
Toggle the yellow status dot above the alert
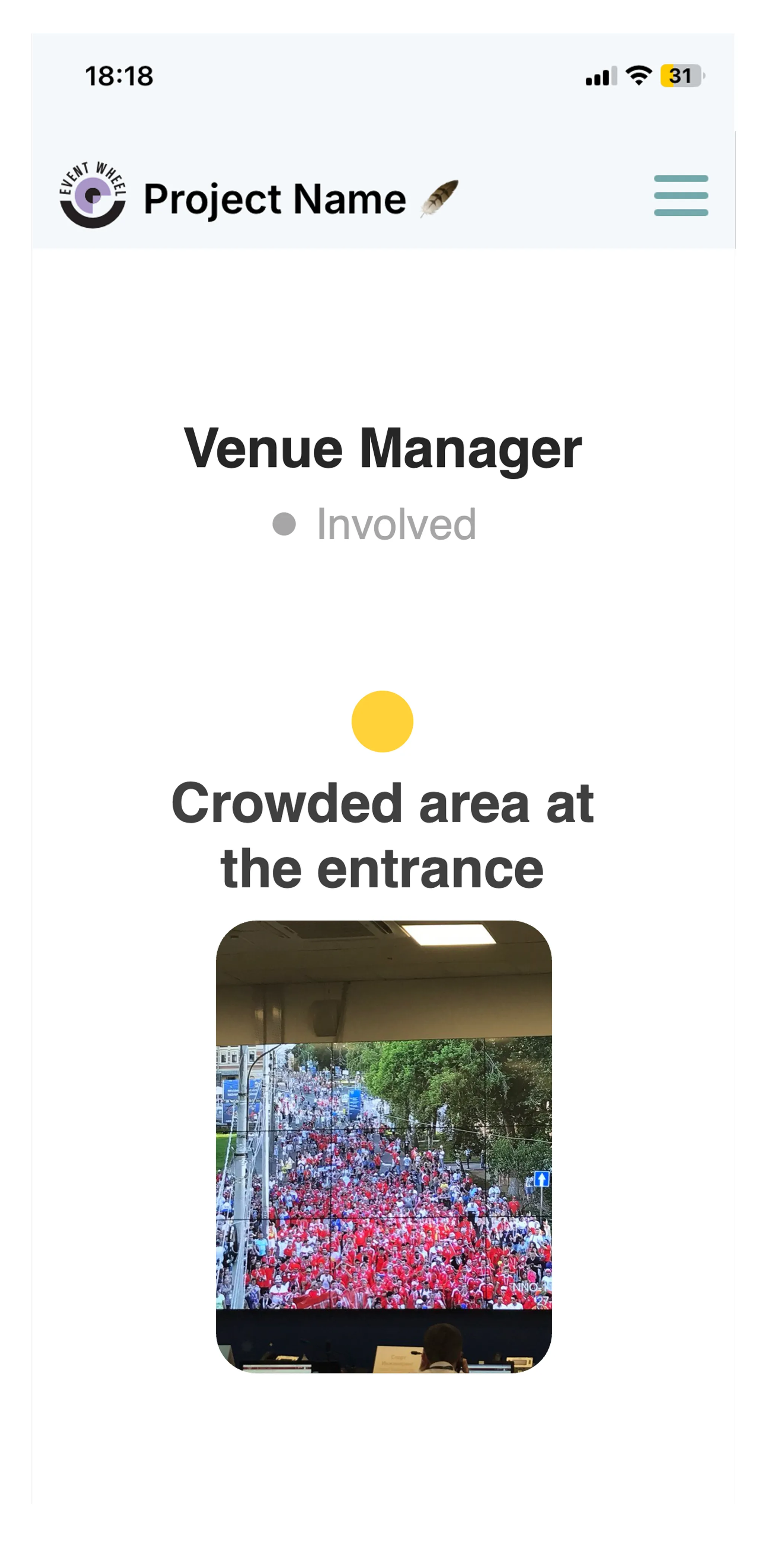point(383,720)
